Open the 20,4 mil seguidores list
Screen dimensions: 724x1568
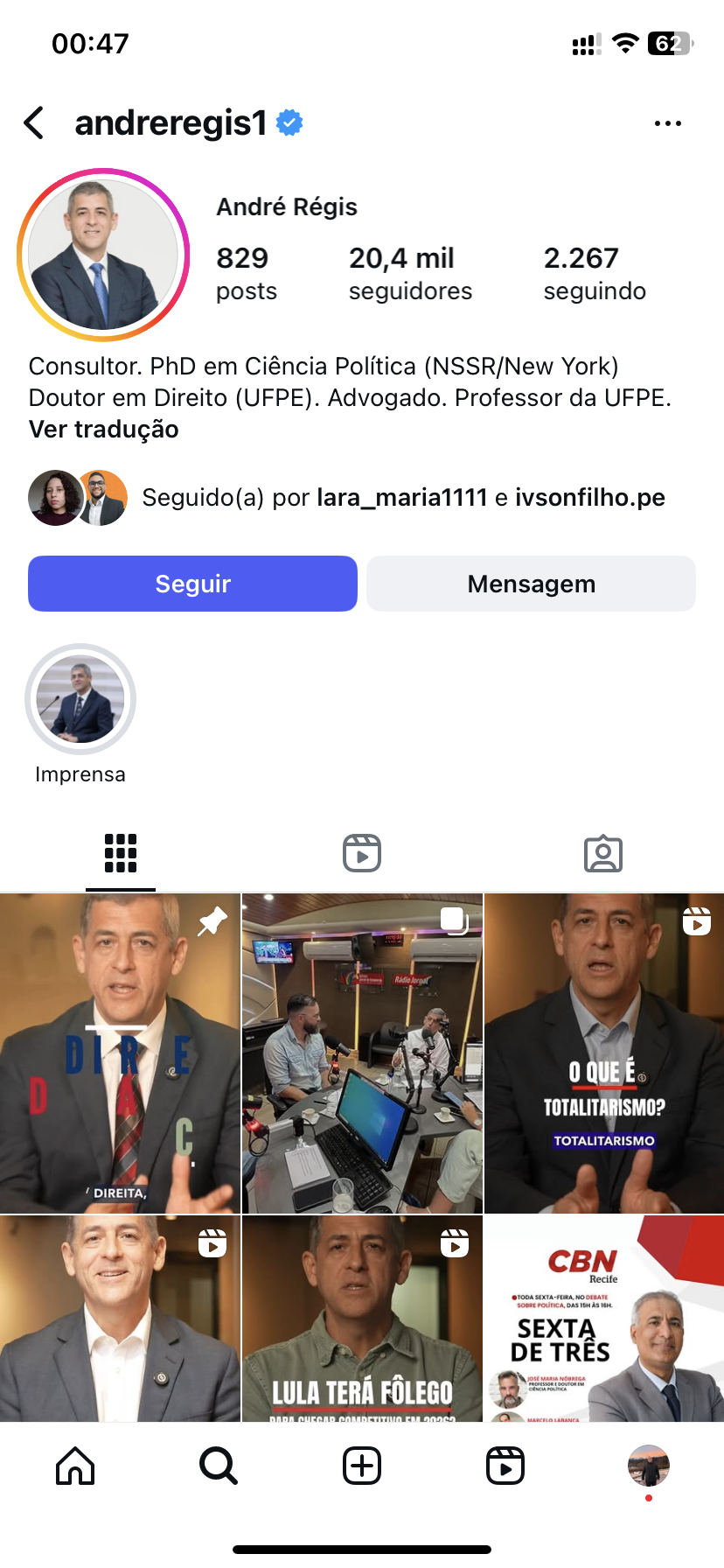tap(409, 273)
